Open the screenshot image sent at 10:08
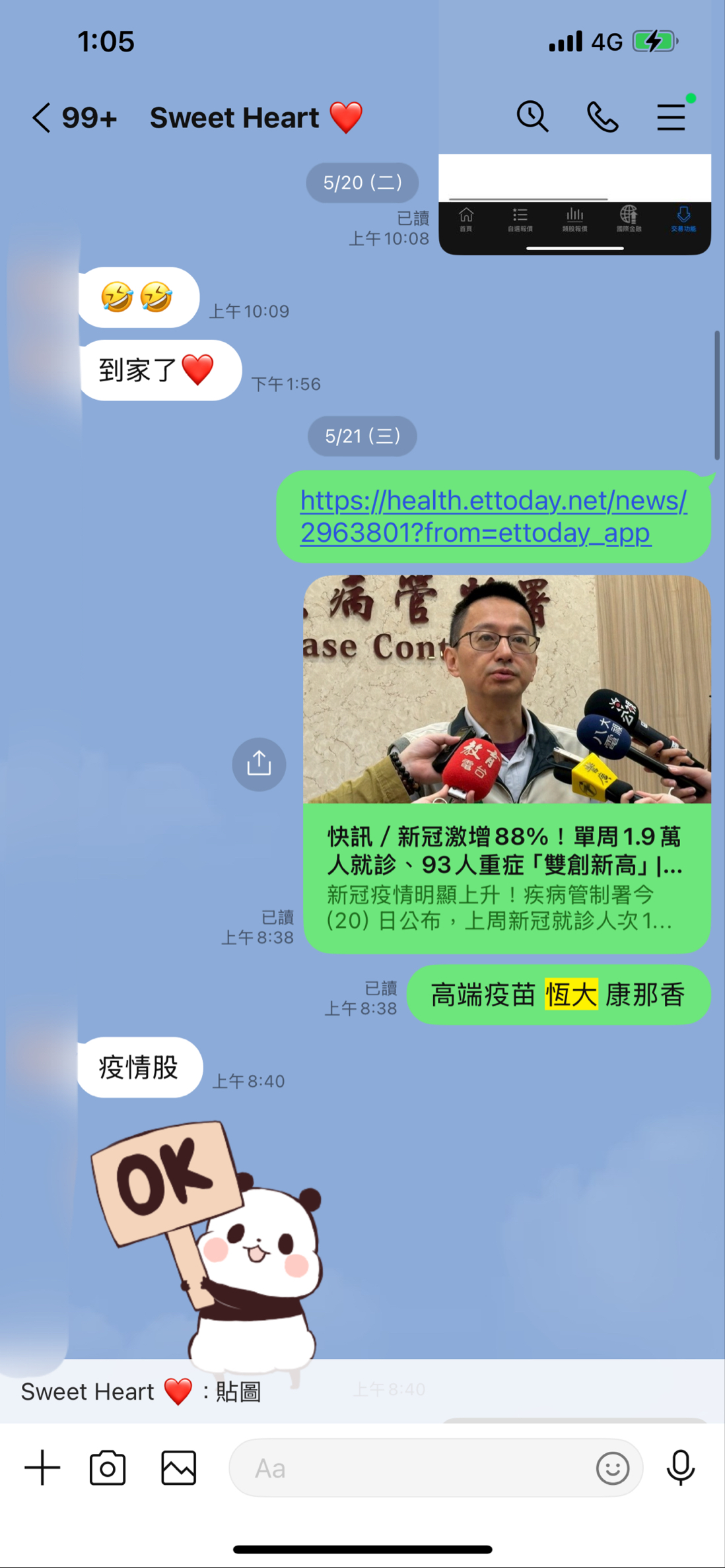Screen dimensions: 725x1568 [x=574, y=205]
